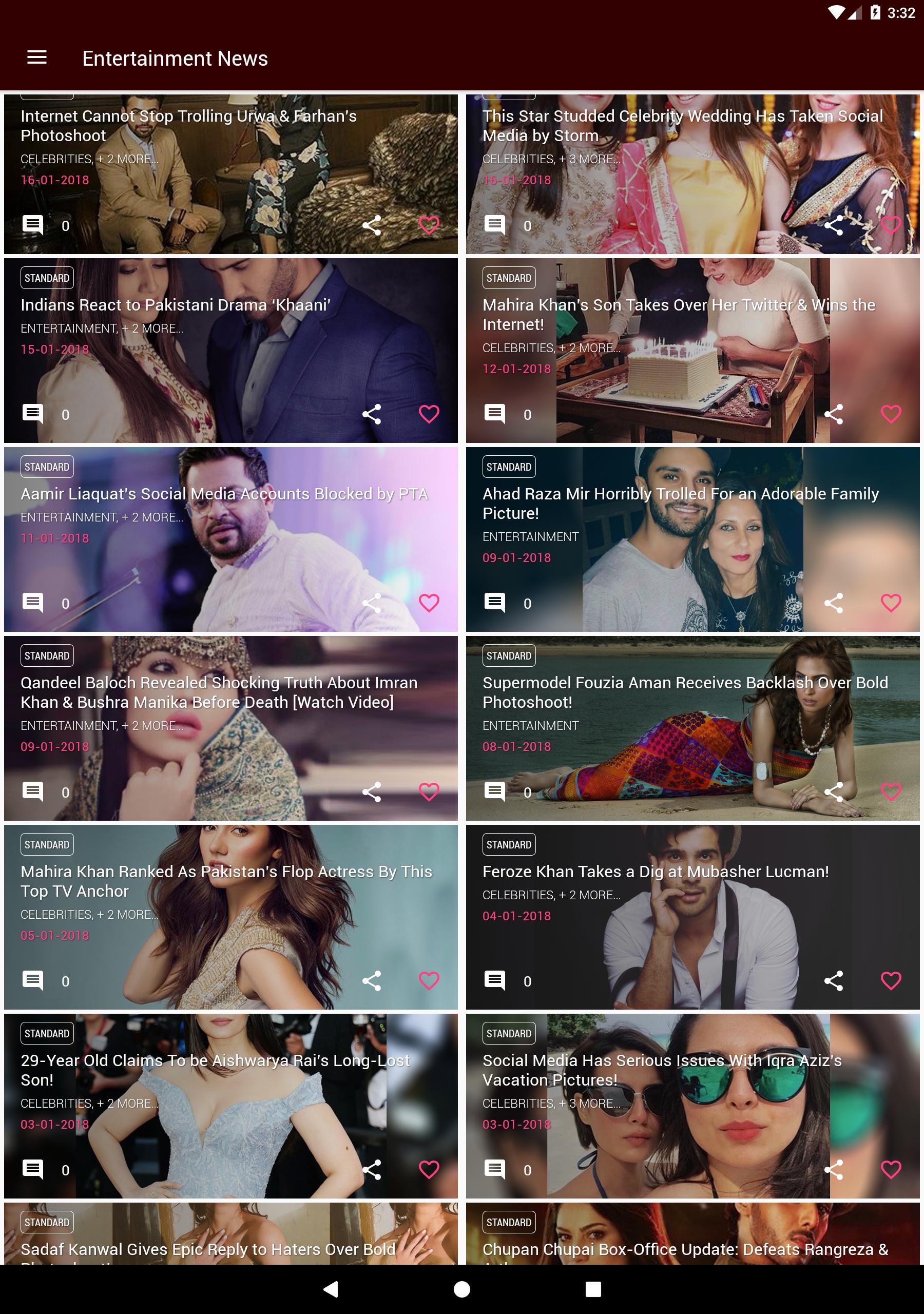Share the Feroze Khan dig article

pyautogui.click(x=833, y=980)
